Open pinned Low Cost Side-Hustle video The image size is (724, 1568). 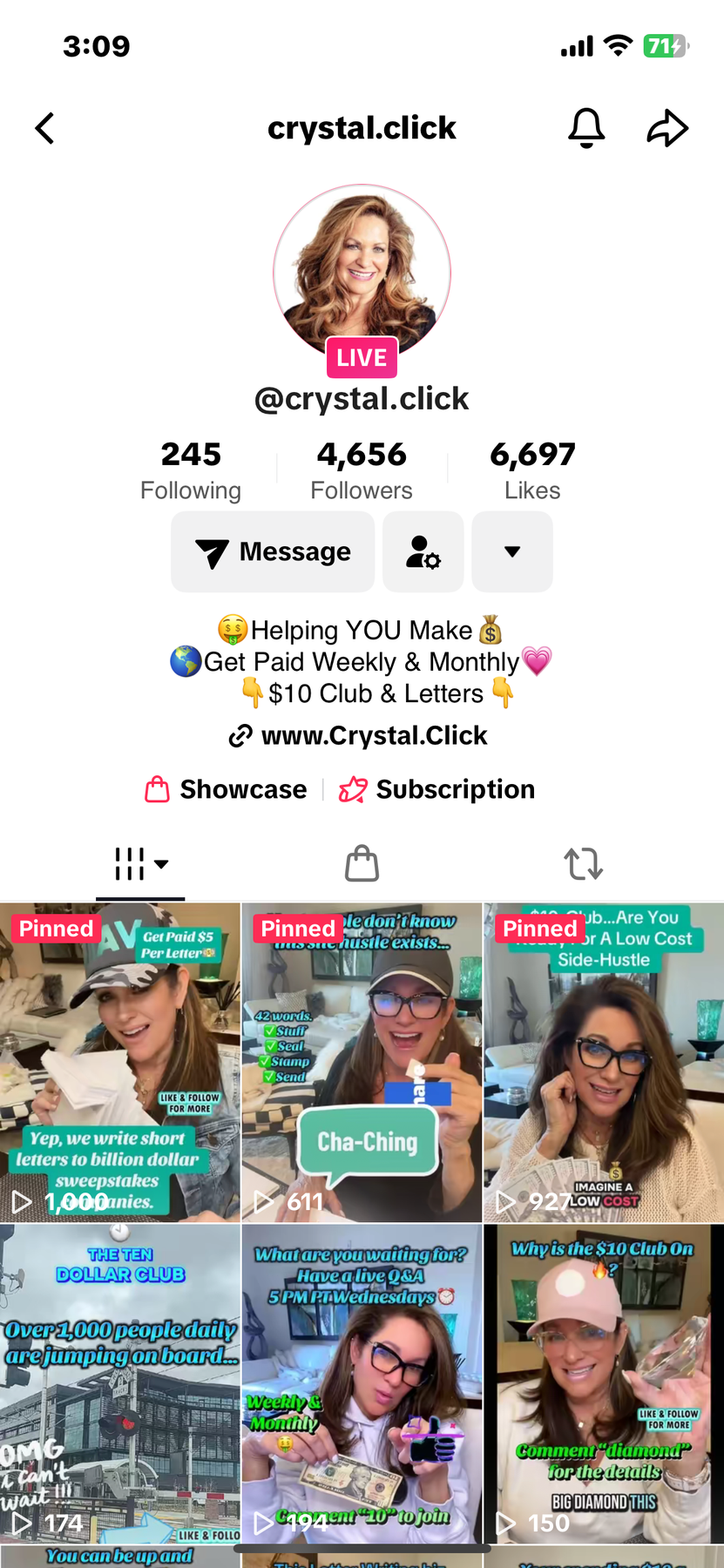click(x=604, y=1063)
